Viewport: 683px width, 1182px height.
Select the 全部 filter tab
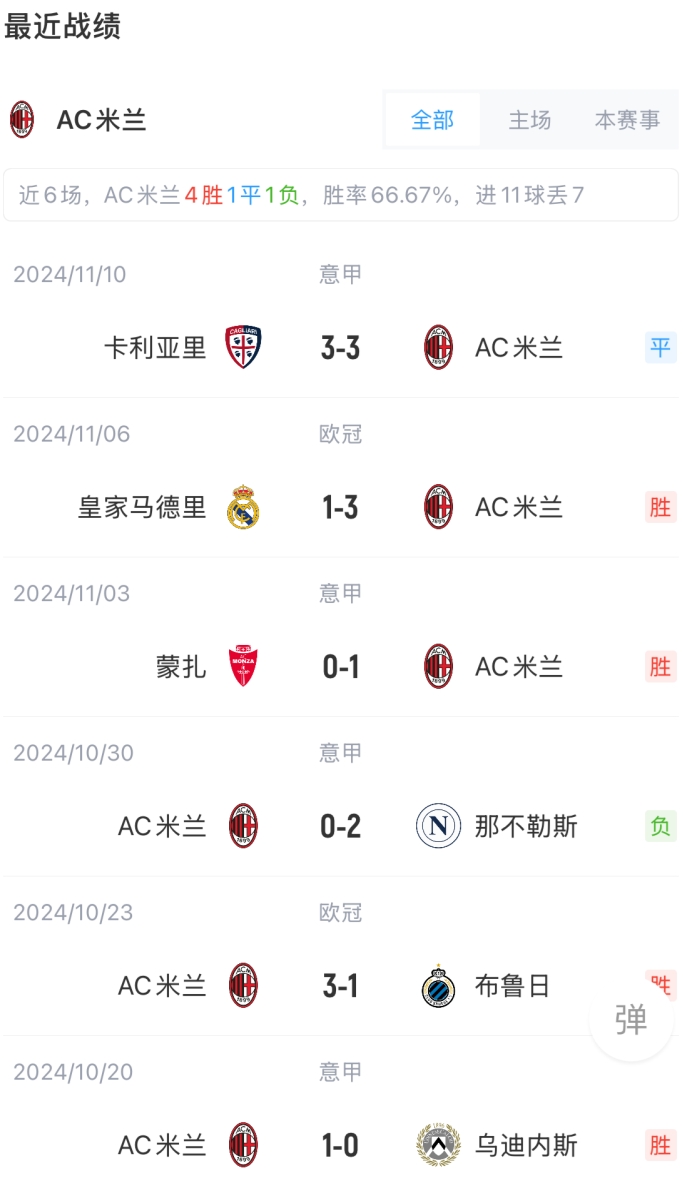[432, 120]
